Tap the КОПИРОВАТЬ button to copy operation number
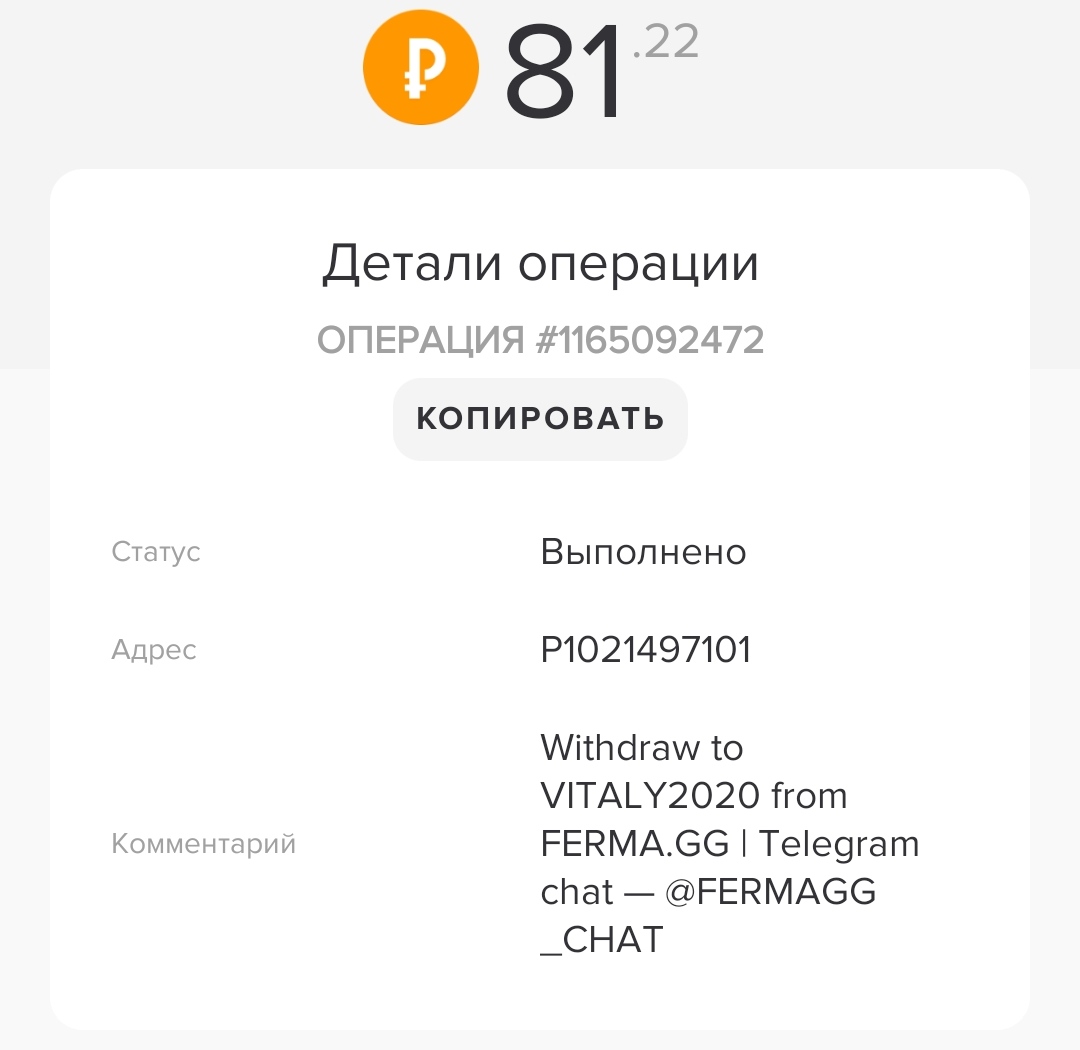 540,418
